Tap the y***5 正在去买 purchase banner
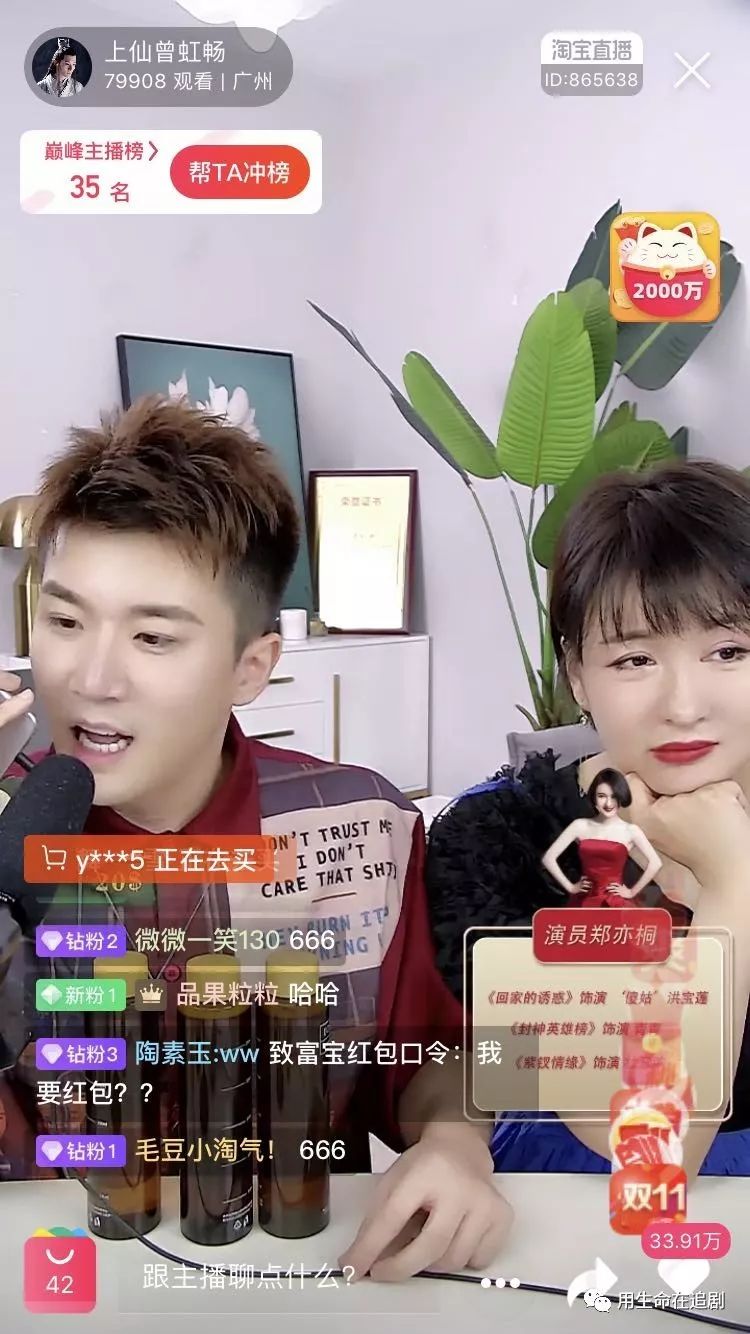 tap(150, 860)
